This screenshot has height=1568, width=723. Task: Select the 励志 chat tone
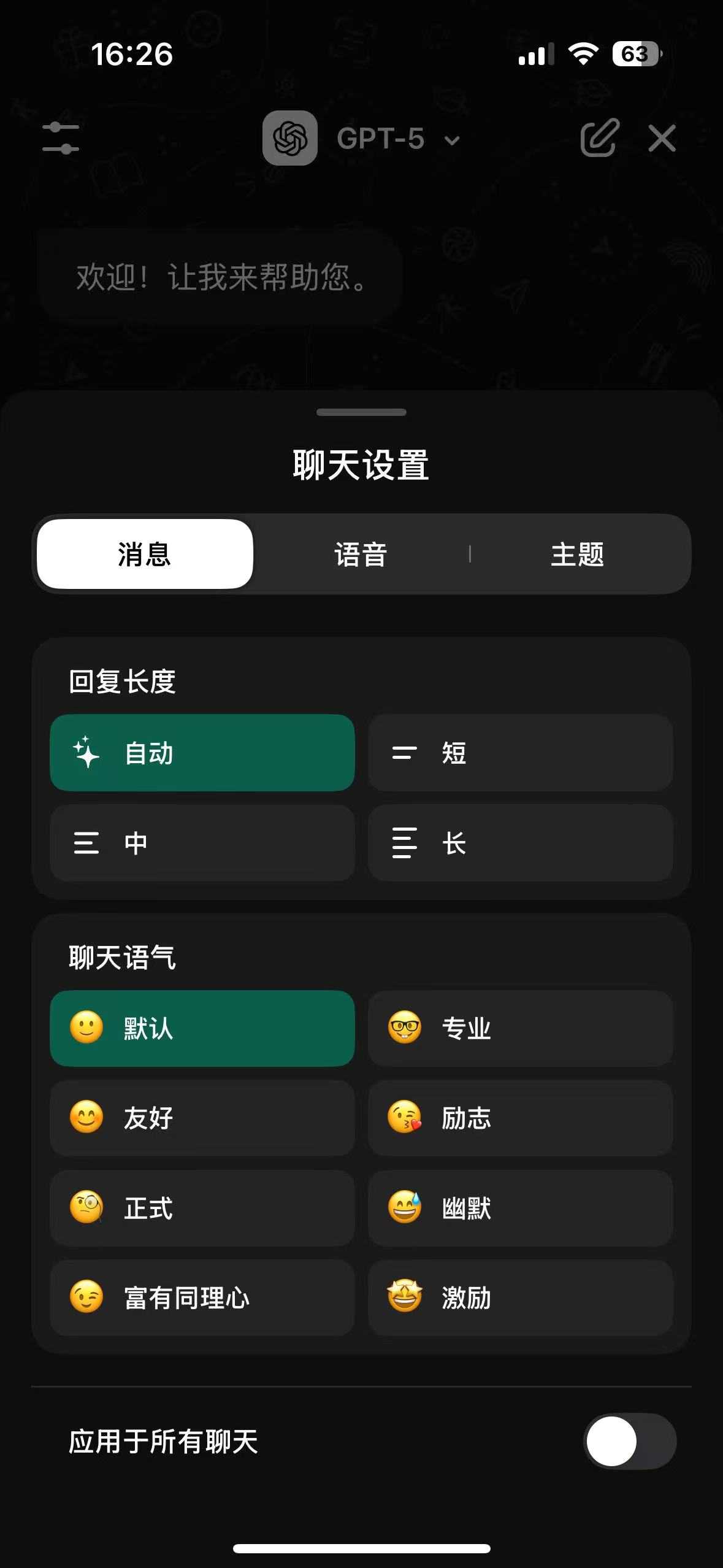point(520,1118)
